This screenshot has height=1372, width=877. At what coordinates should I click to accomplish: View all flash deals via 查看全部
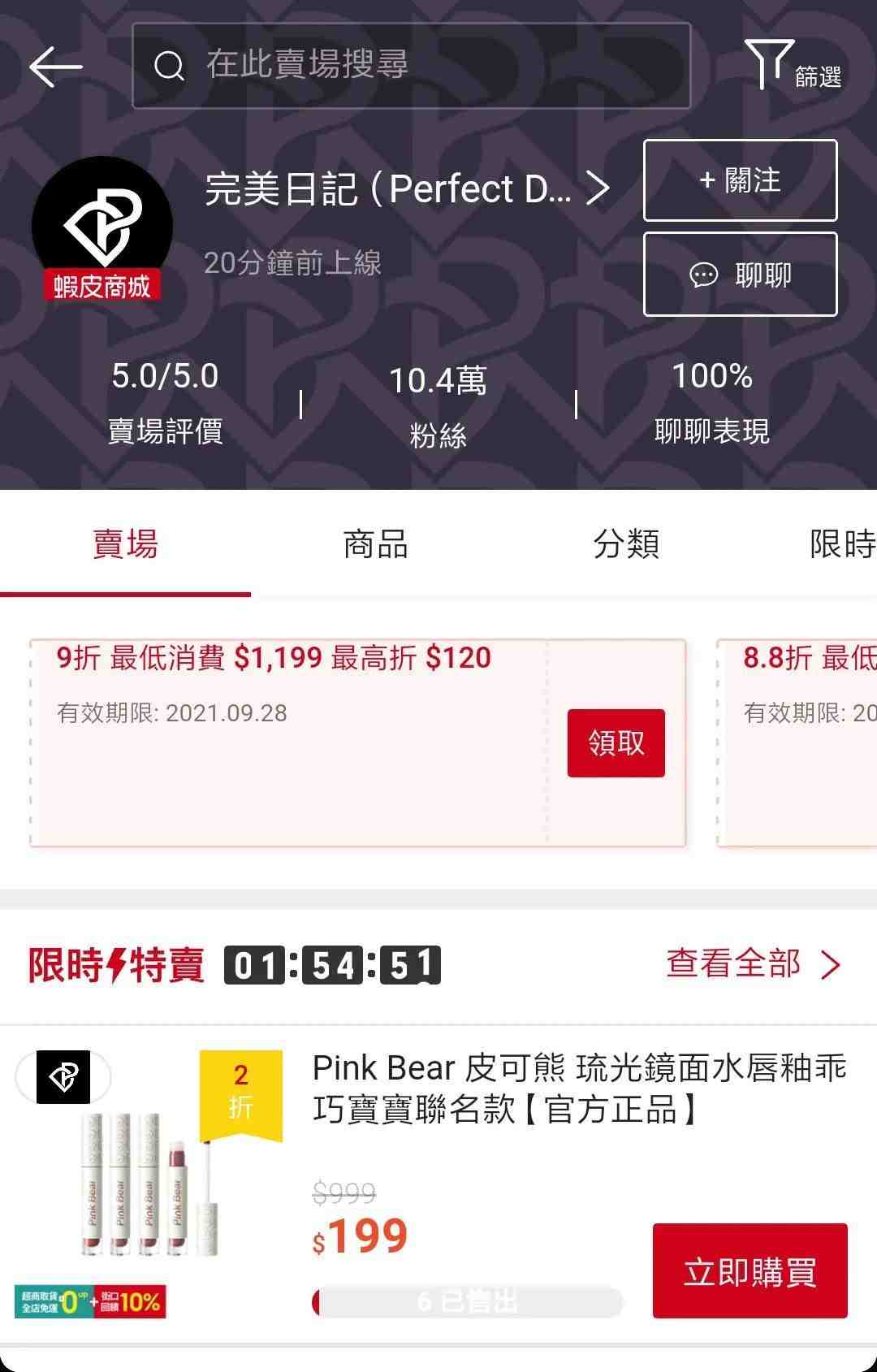[752, 964]
